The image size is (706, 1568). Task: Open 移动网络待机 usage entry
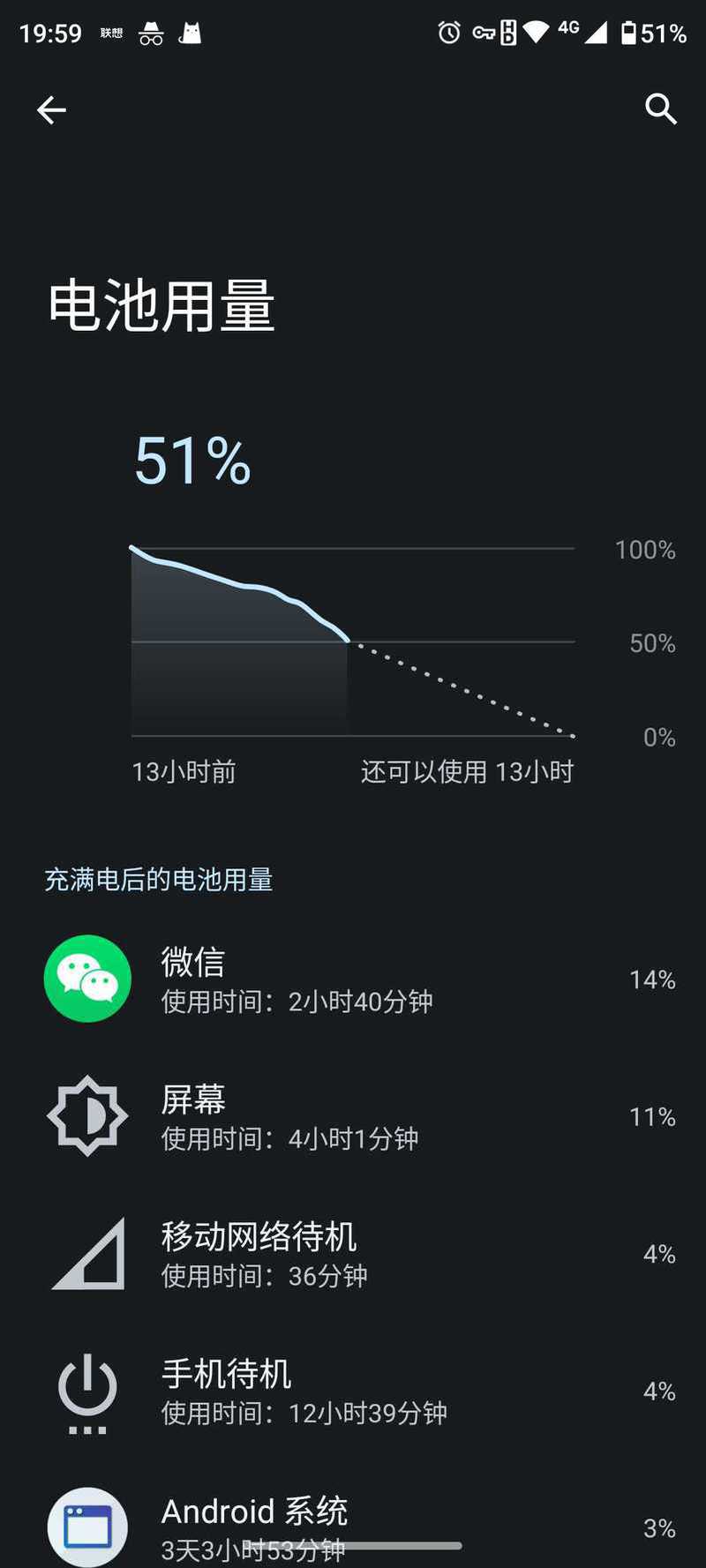pos(353,1254)
